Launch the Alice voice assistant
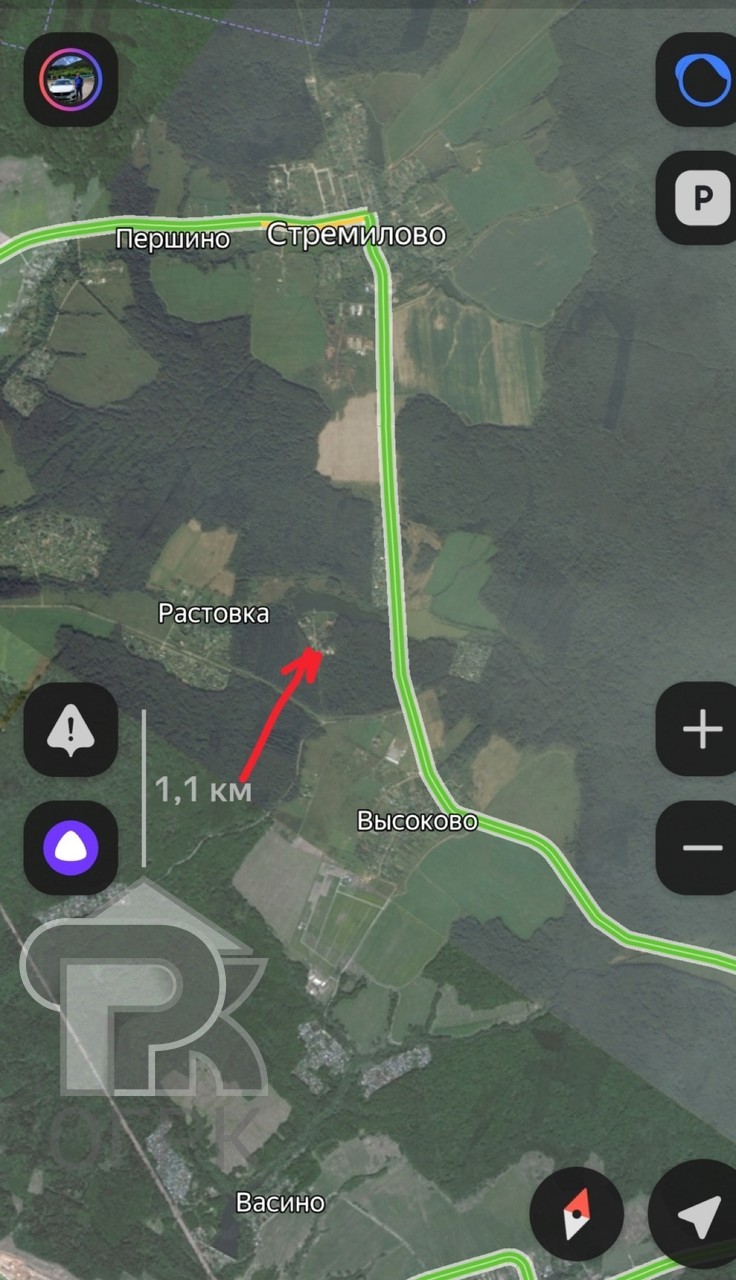The width and height of the screenshot is (736, 1280). point(71,848)
